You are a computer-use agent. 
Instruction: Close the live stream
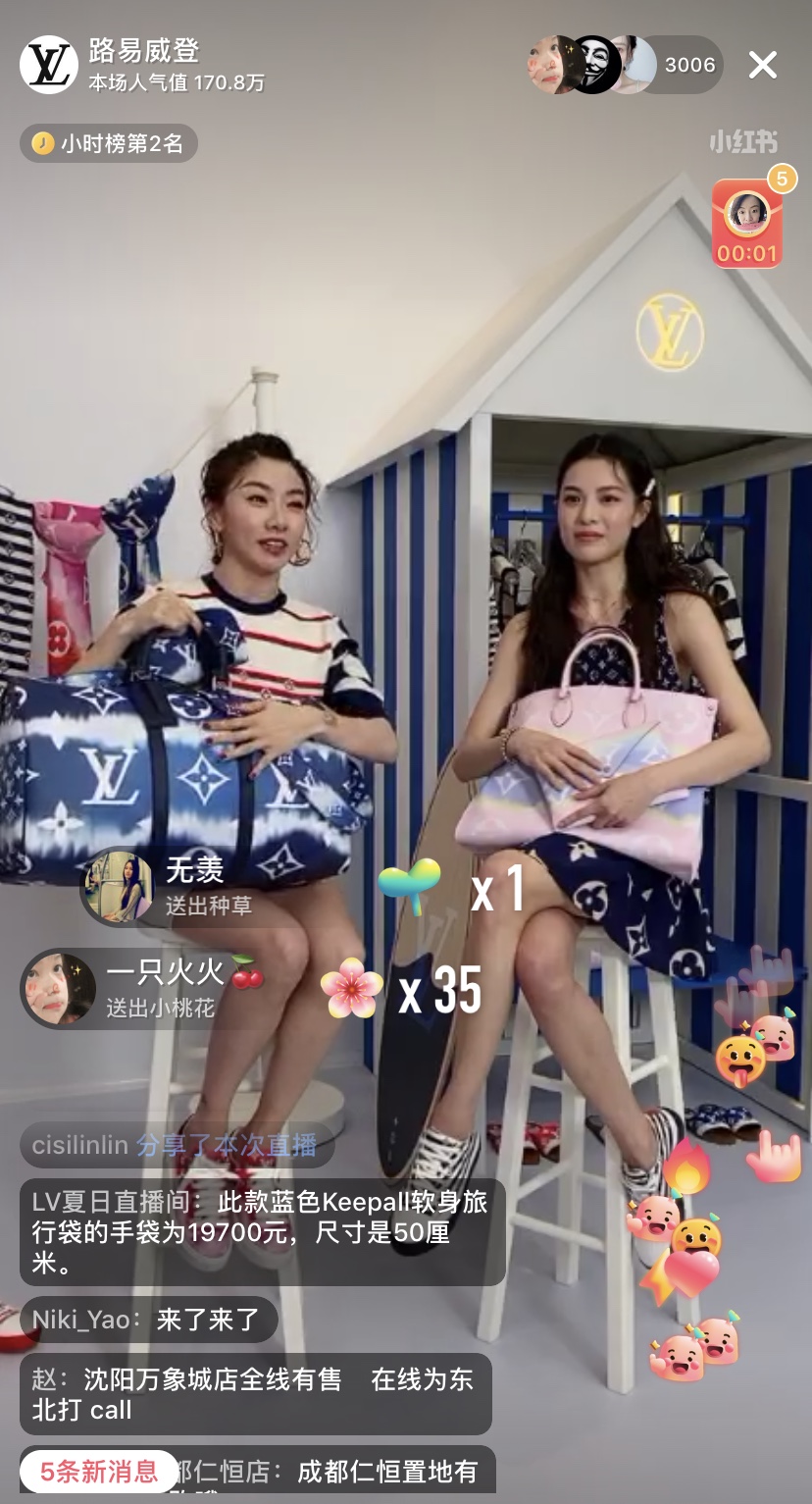(762, 66)
